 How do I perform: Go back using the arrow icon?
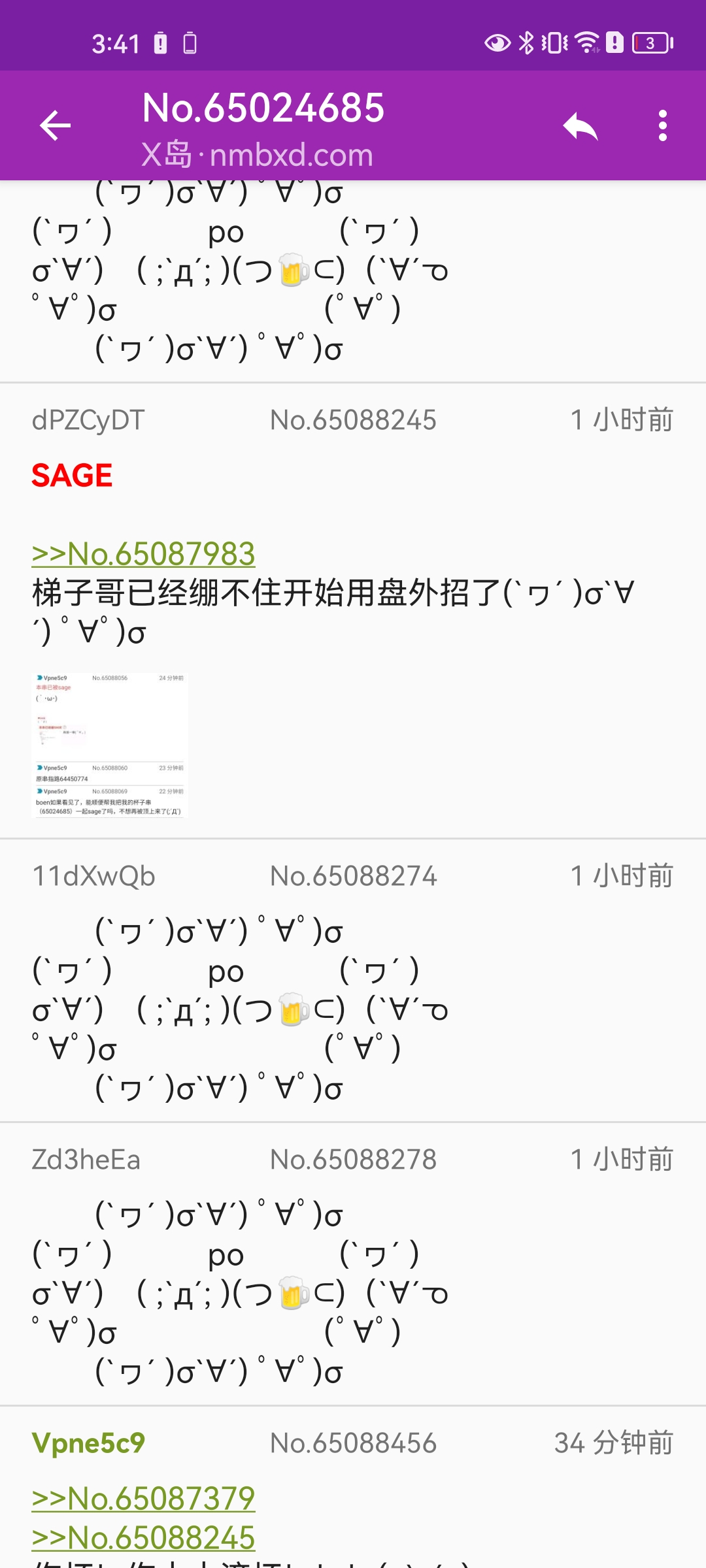pos(55,125)
